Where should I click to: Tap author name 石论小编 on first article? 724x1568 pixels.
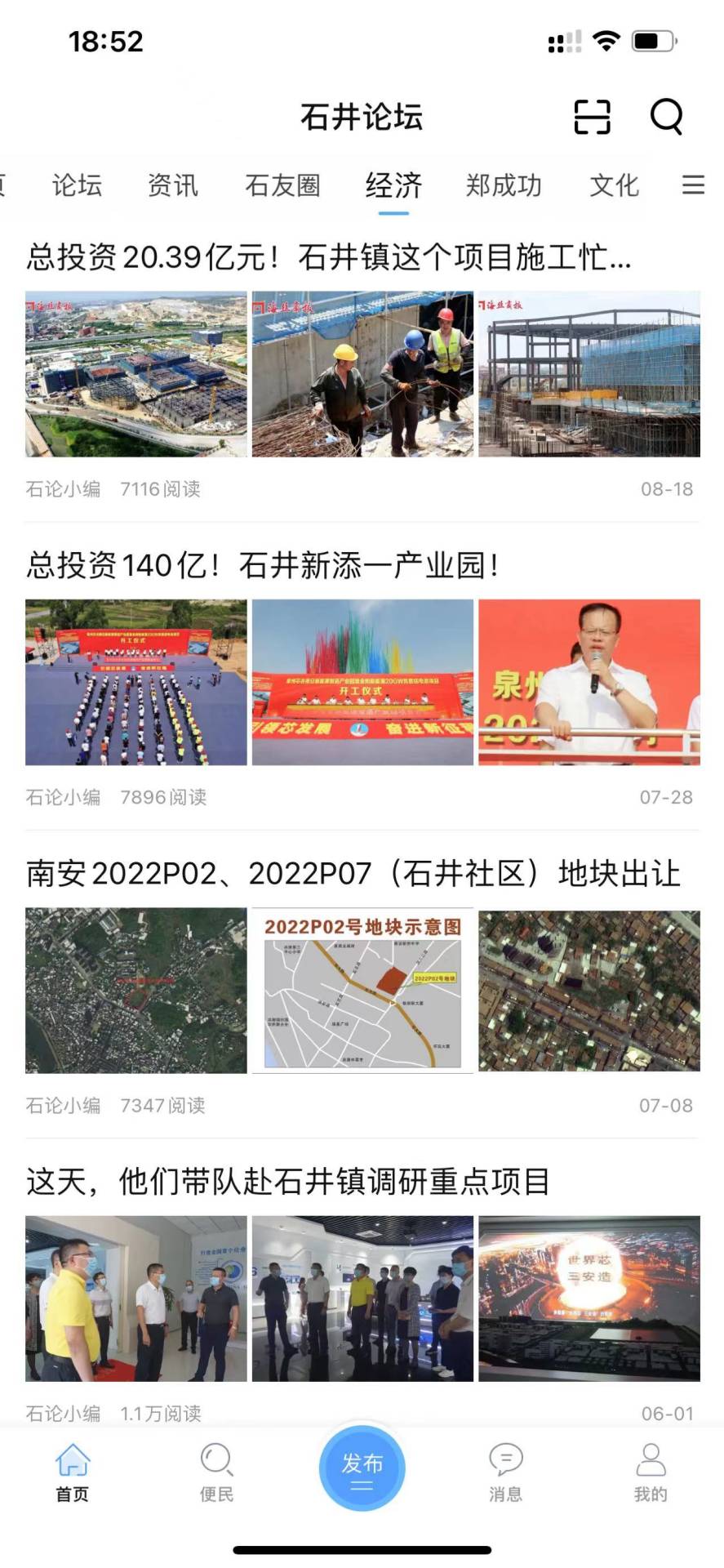tap(64, 488)
